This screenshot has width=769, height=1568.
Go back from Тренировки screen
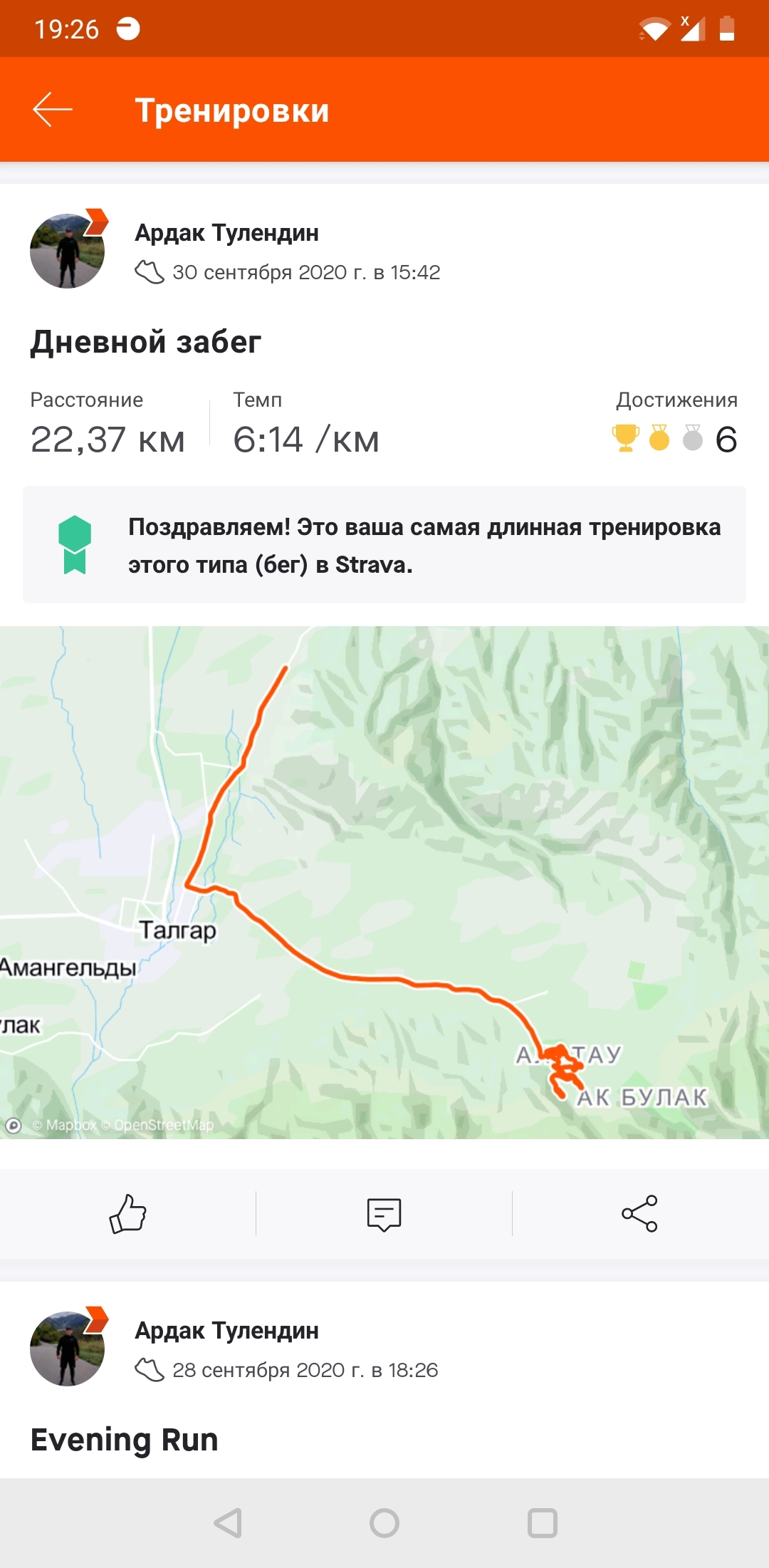click(53, 110)
